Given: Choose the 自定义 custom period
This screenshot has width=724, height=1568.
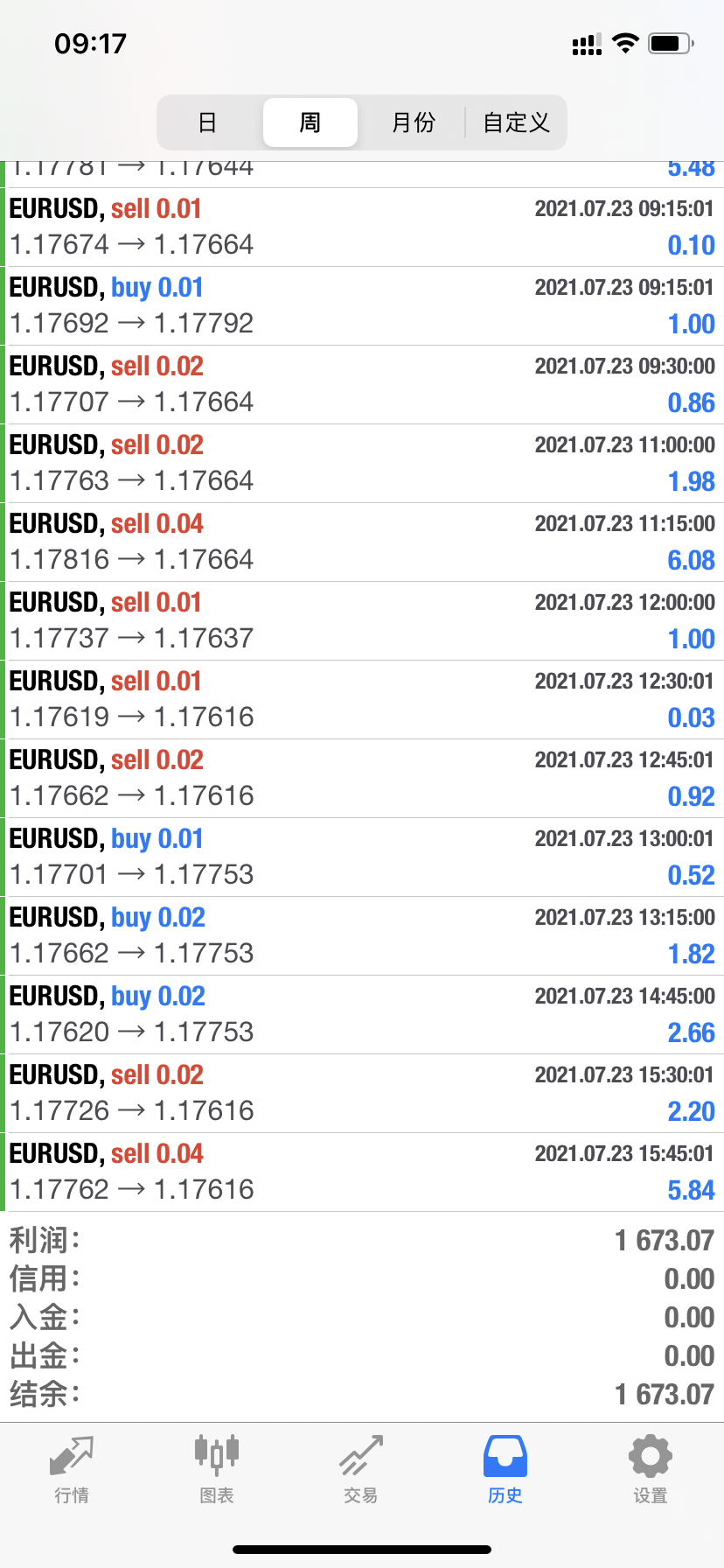Looking at the screenshot, I should coord(516,122).
